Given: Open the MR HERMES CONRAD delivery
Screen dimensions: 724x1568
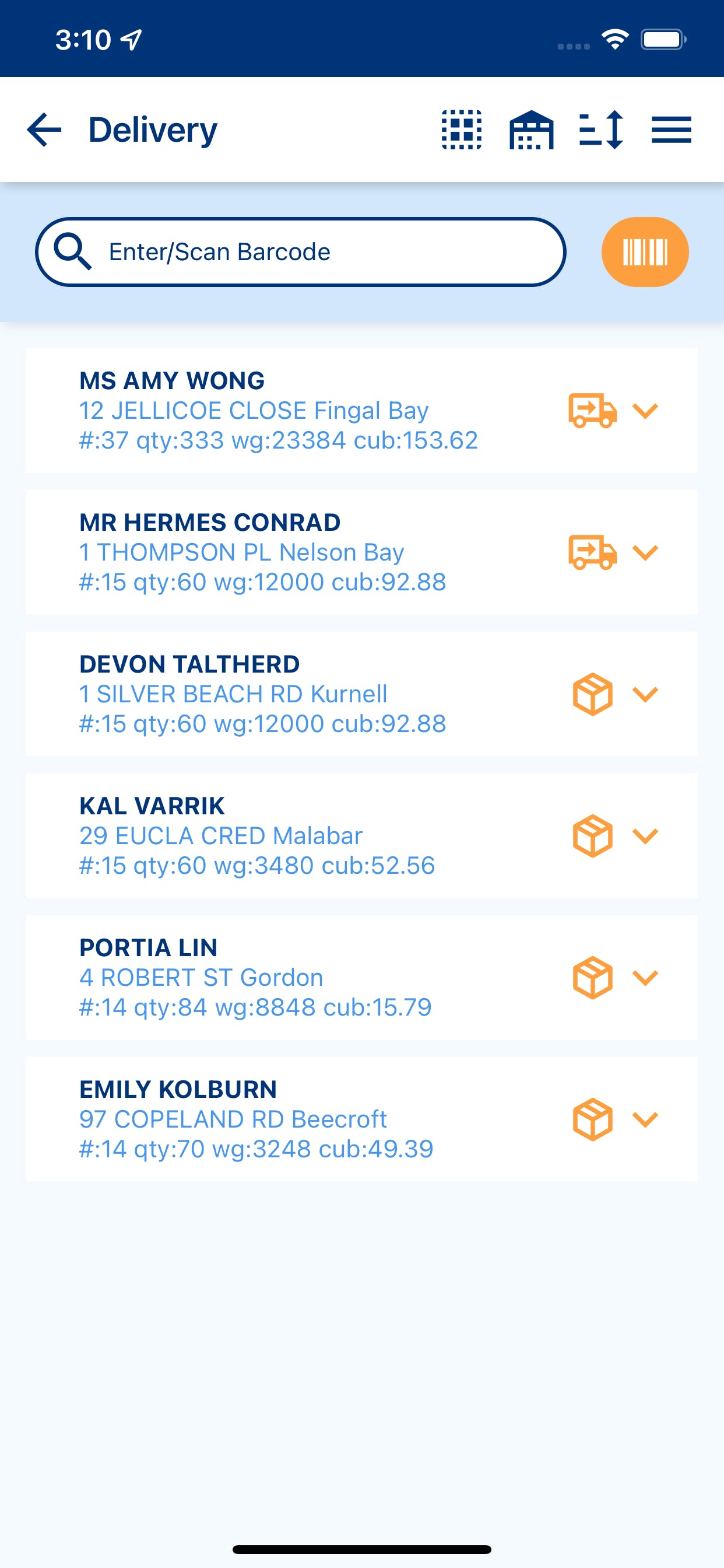Looking at the screenshot, I should click(x=263, y=552).
